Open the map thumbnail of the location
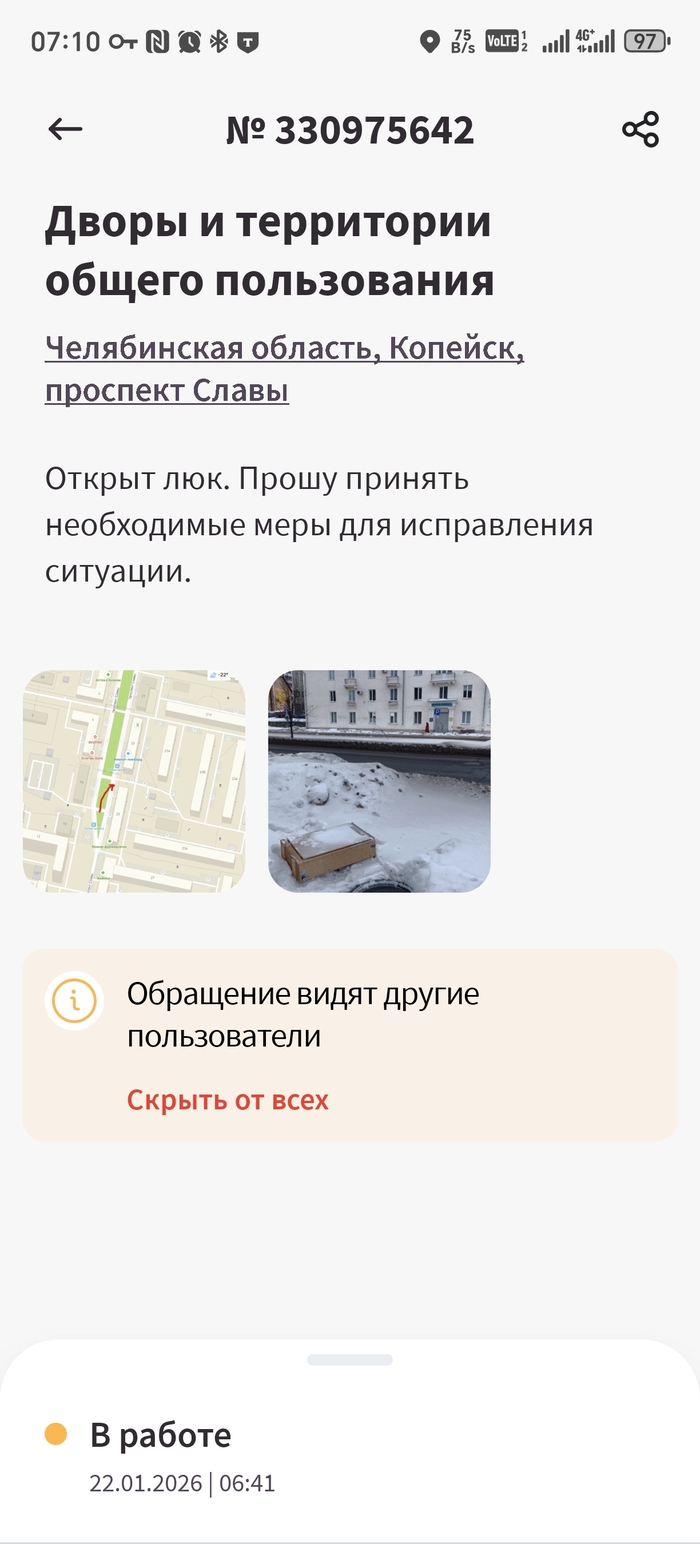 [134, 780]
